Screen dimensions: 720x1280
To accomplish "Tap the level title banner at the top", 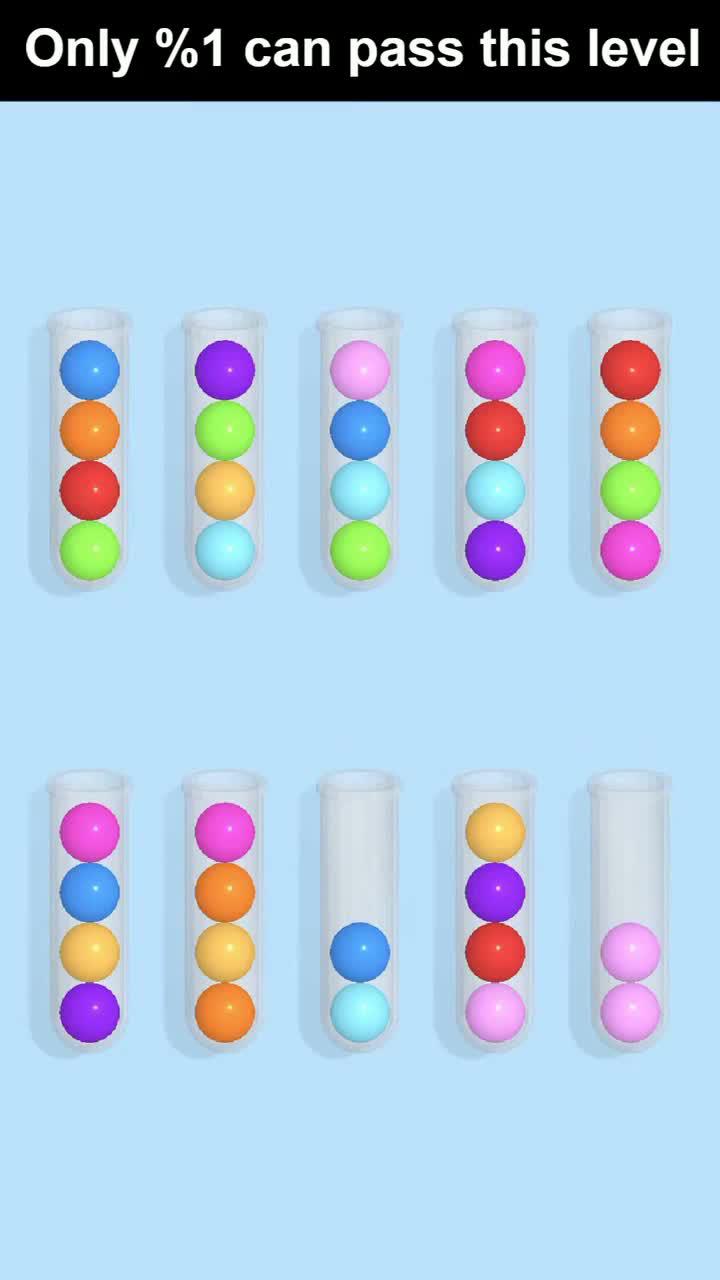I will (x=360, y=48).
